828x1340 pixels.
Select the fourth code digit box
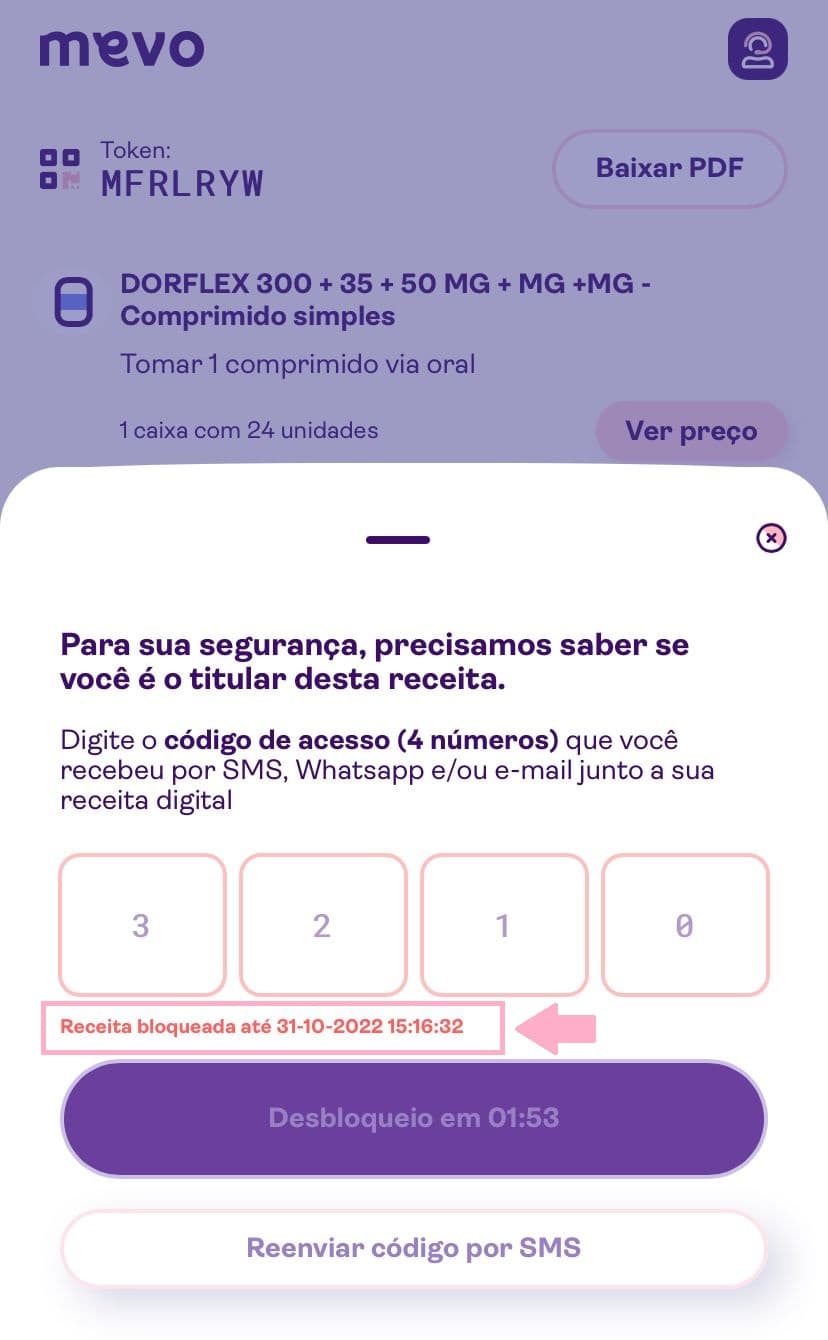[685, 925]
